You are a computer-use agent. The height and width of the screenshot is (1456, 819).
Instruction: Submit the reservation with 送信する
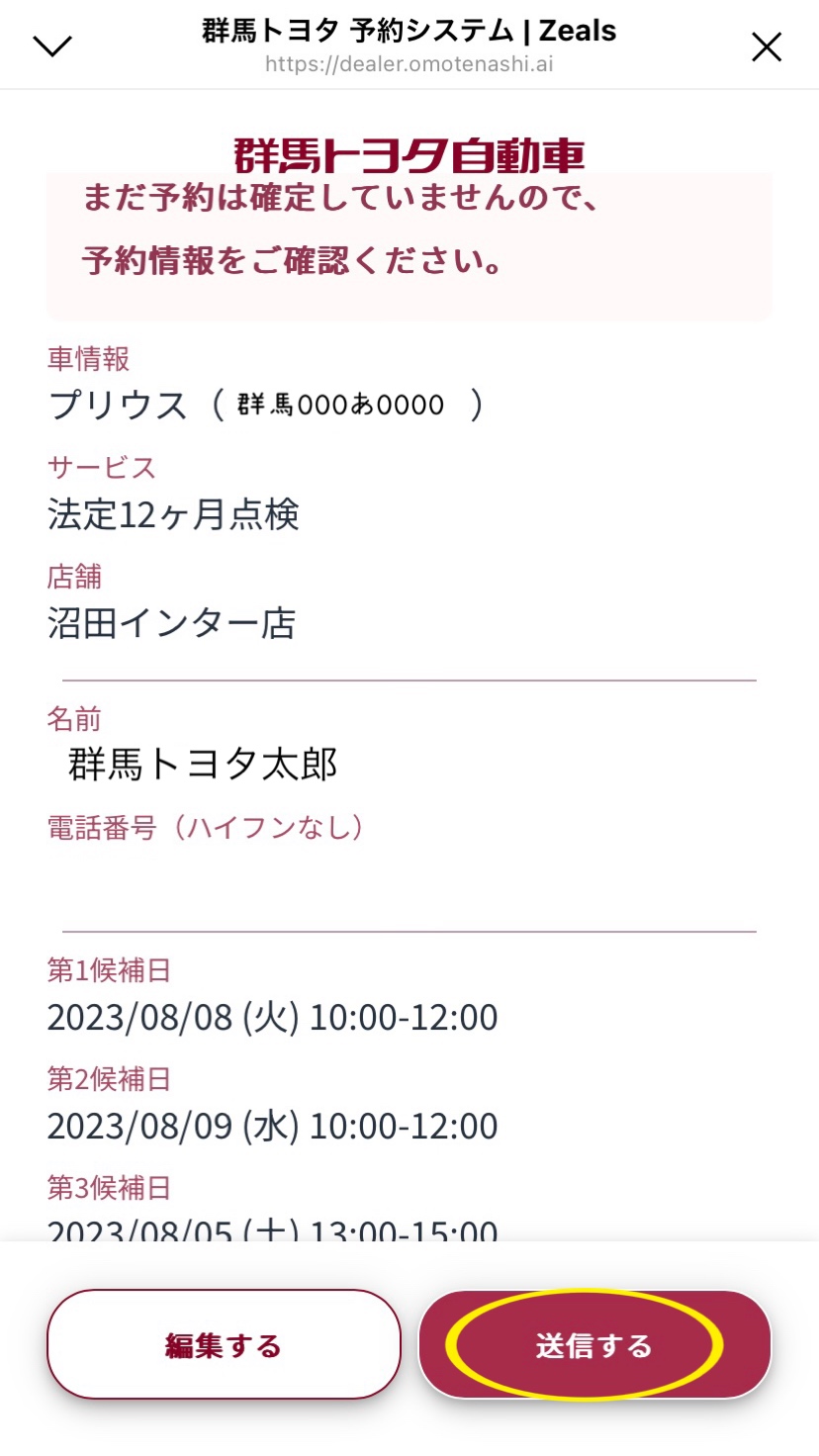pos(593,1345)
